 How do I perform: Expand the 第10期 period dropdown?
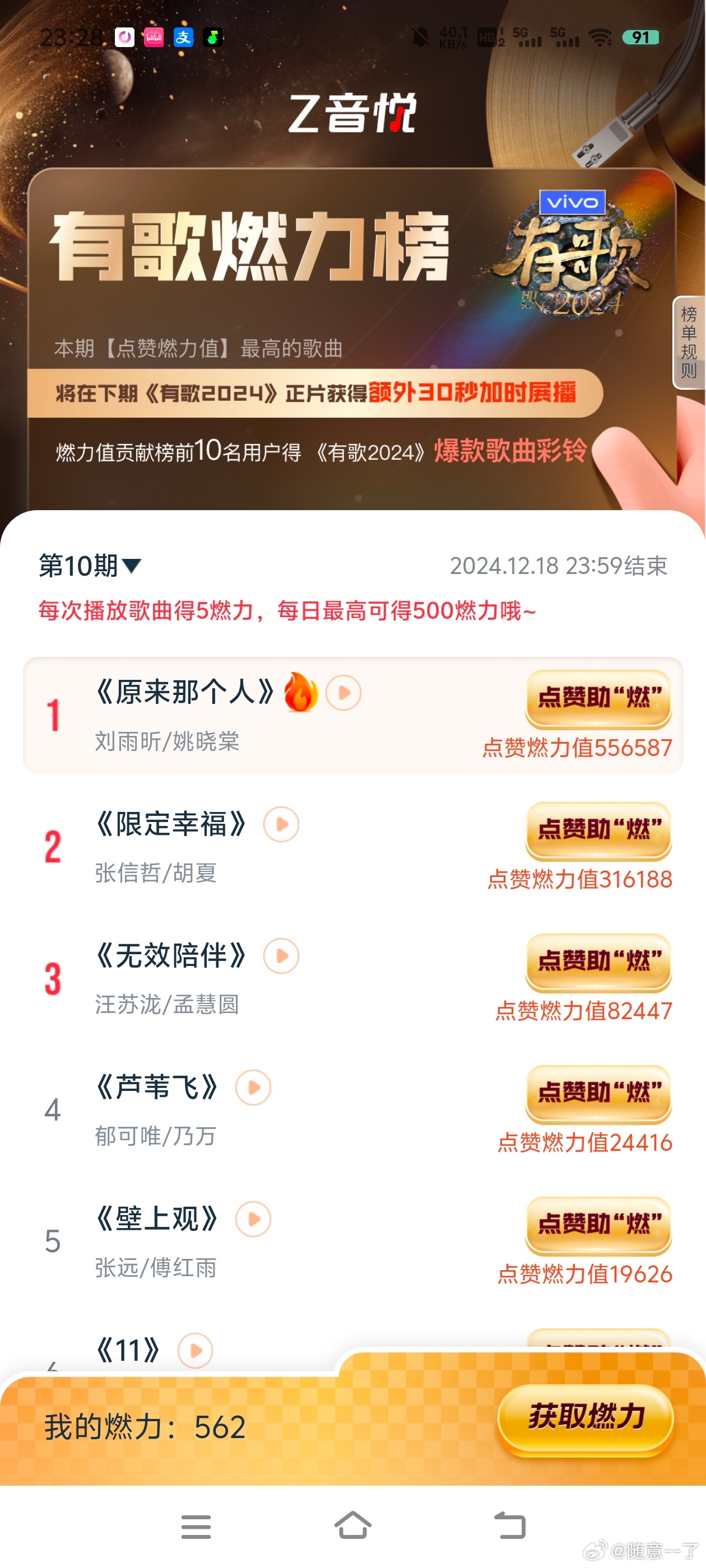pyautogui.click(x=90, y=566)
